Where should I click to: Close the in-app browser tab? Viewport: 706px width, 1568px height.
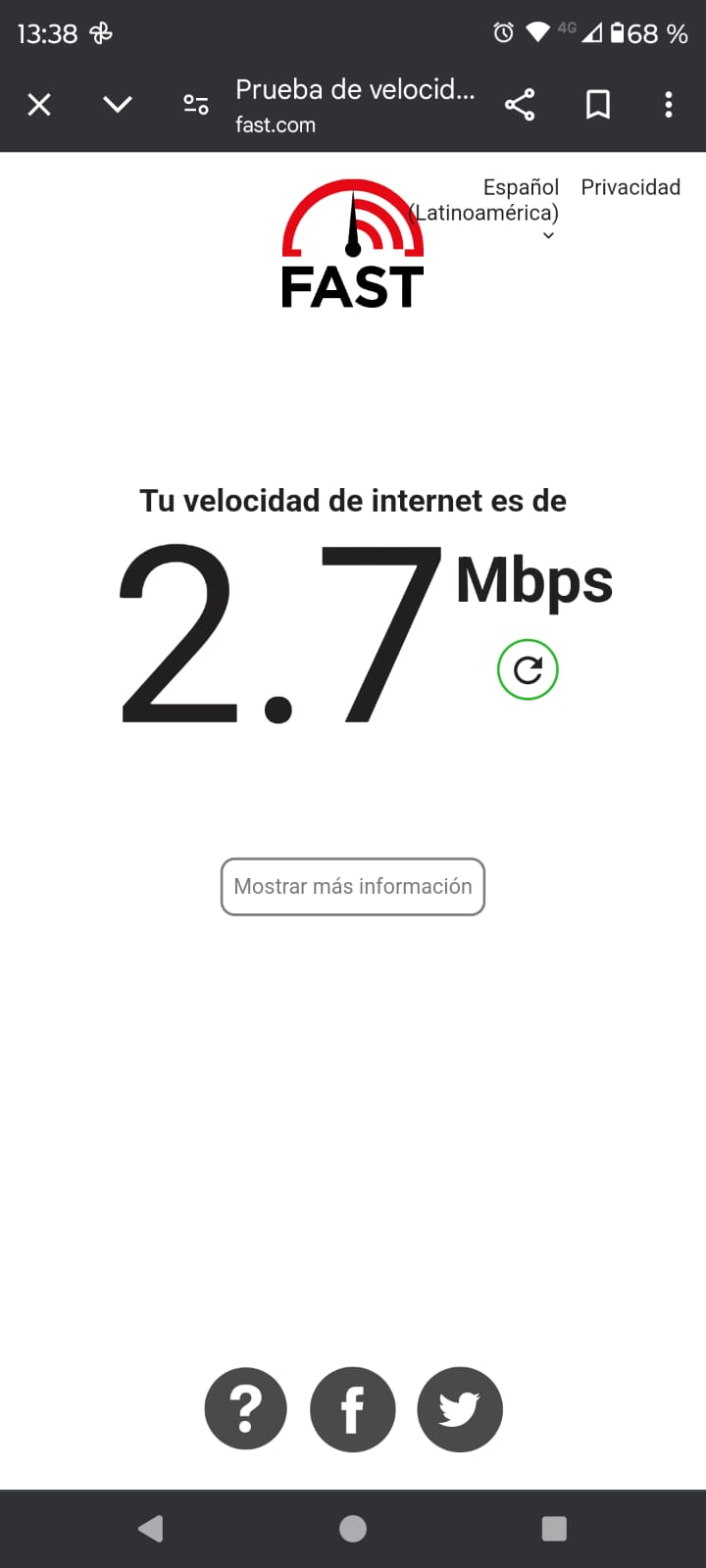click(x=39, y=105)
